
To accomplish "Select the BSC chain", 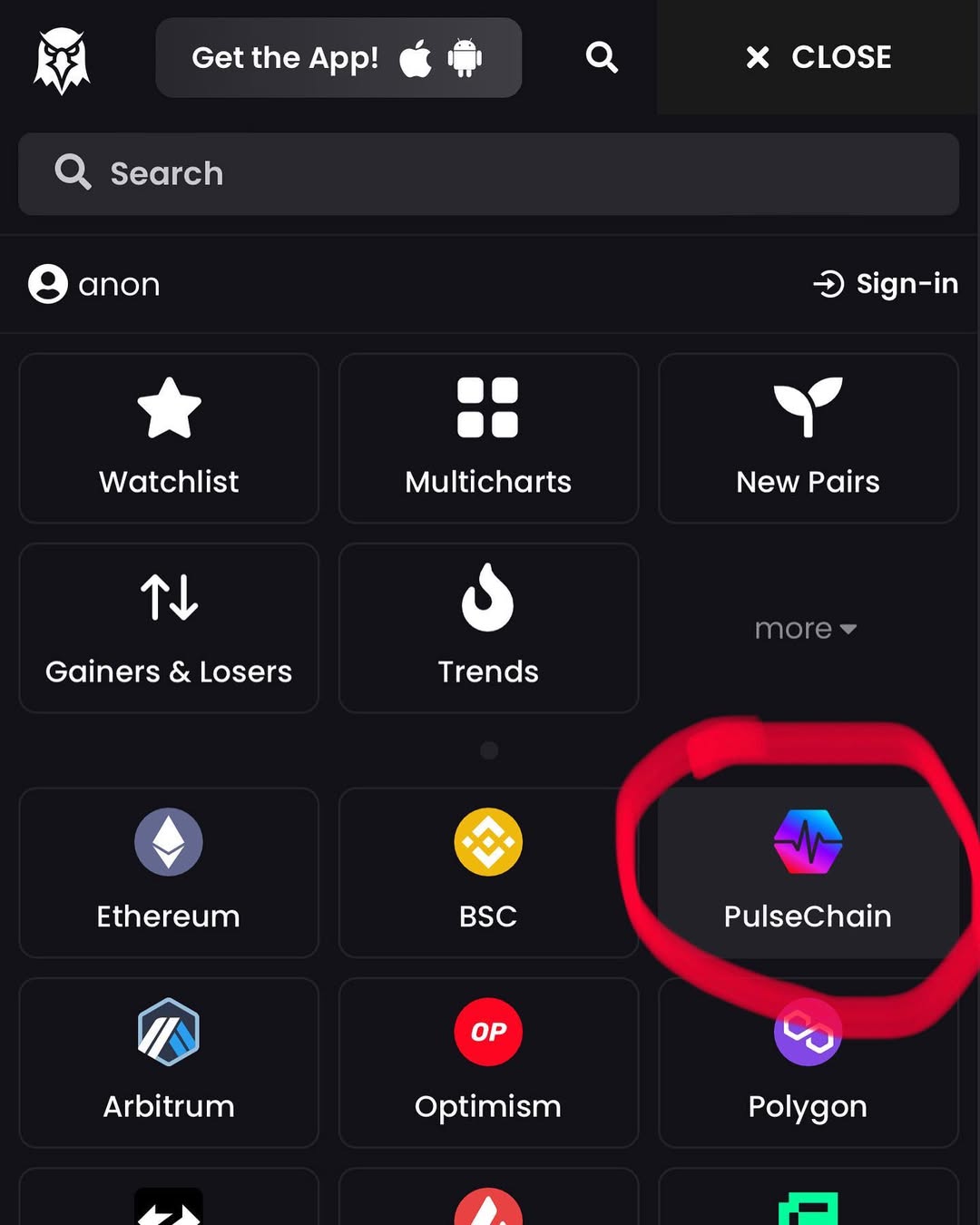I will (x=488, y=873).
